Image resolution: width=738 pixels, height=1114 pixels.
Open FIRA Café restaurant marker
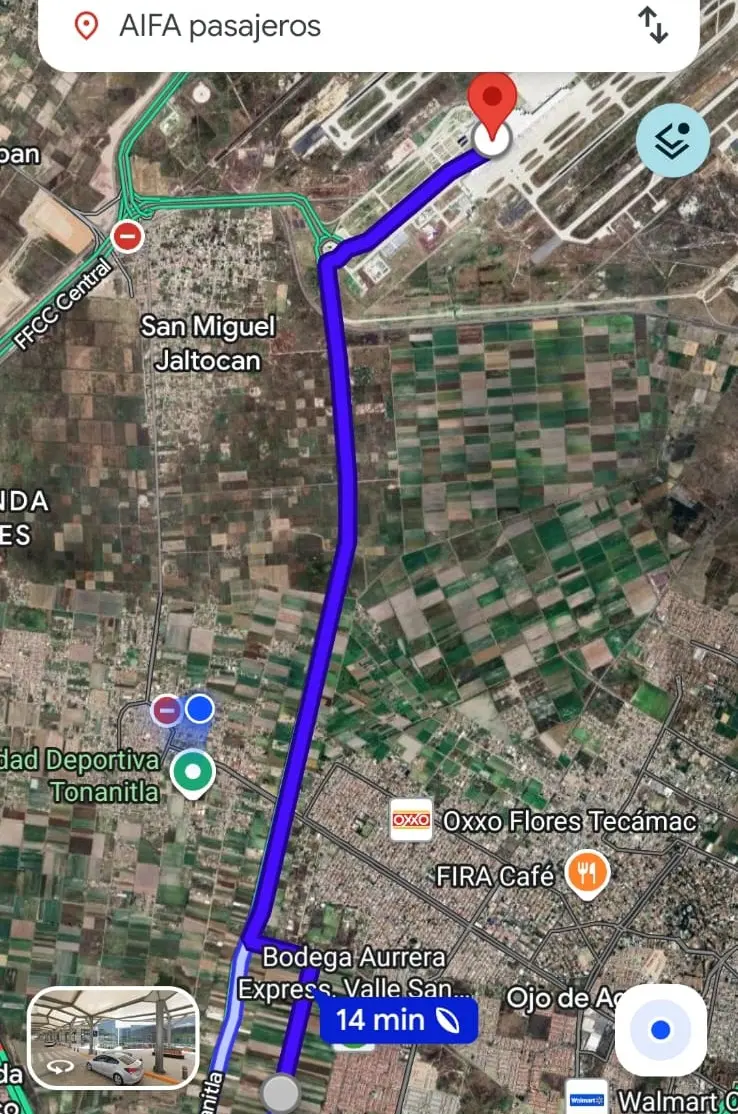click(587, 875)
